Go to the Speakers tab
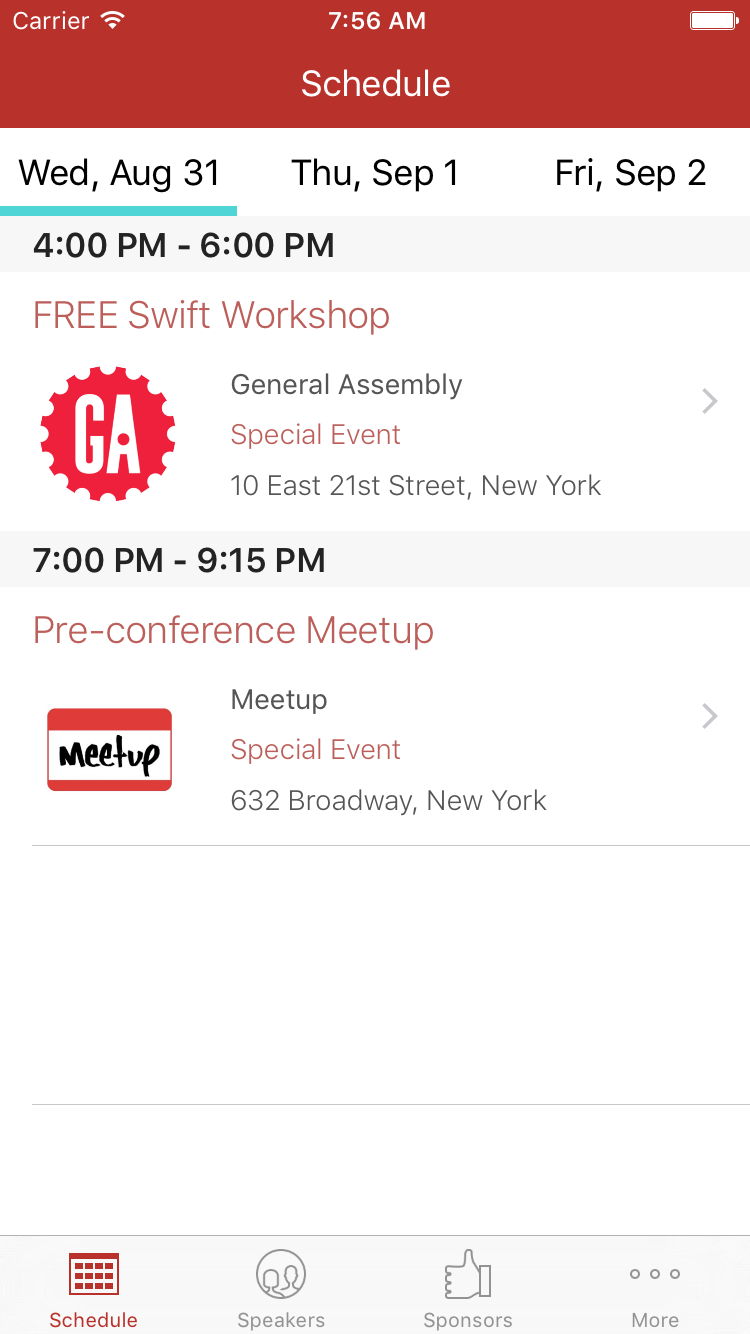Viewport: 750px width, 1334px height. click(x=281, y=1288)
